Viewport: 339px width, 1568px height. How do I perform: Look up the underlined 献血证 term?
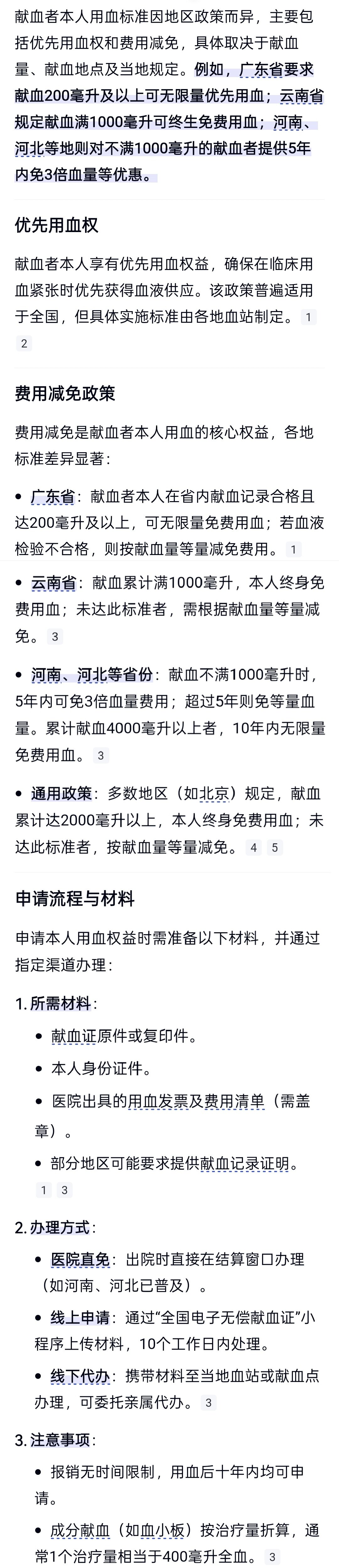point(74,1036)
